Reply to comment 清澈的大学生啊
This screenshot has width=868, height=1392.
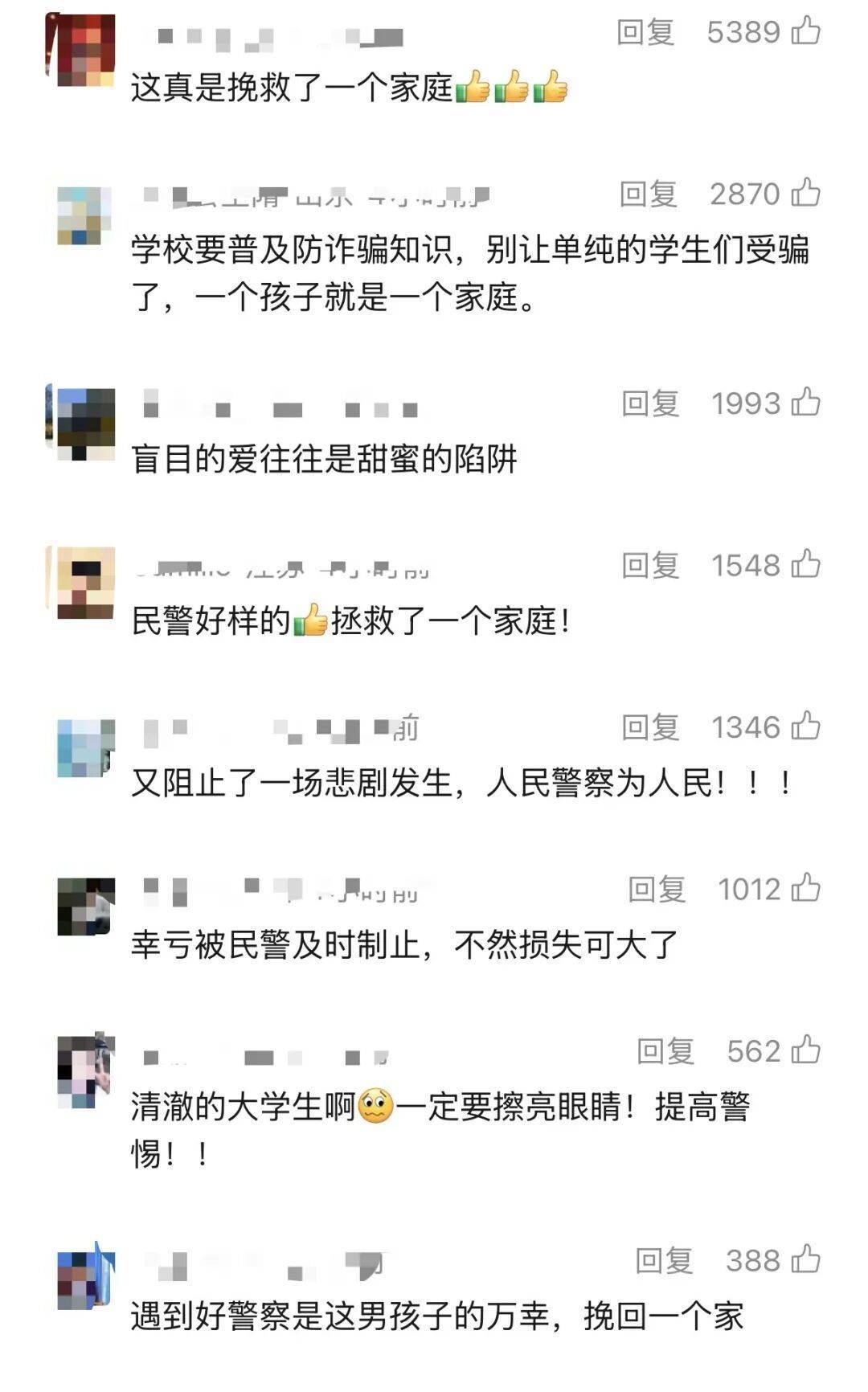[665, 1051]
